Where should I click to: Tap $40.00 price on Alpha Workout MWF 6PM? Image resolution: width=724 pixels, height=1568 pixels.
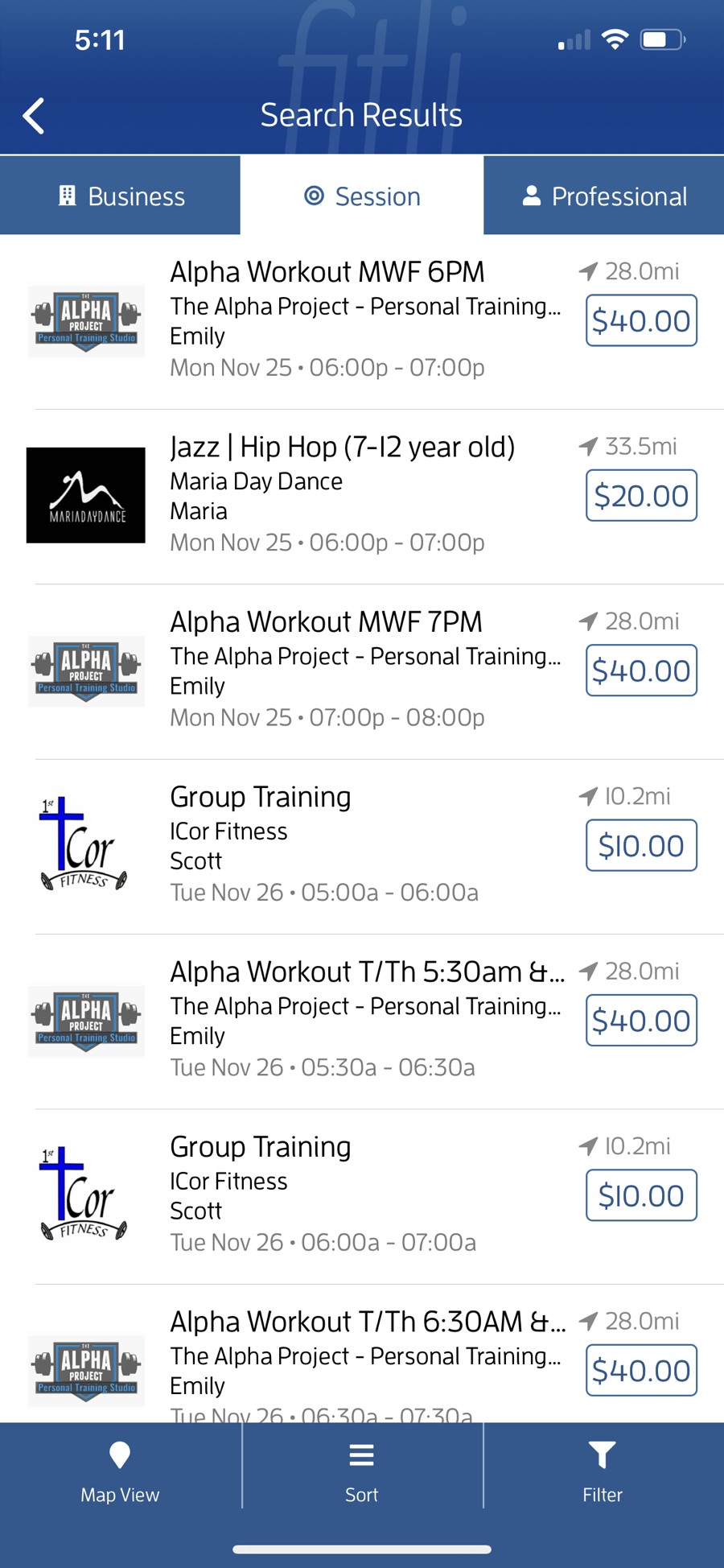point(641,320)
